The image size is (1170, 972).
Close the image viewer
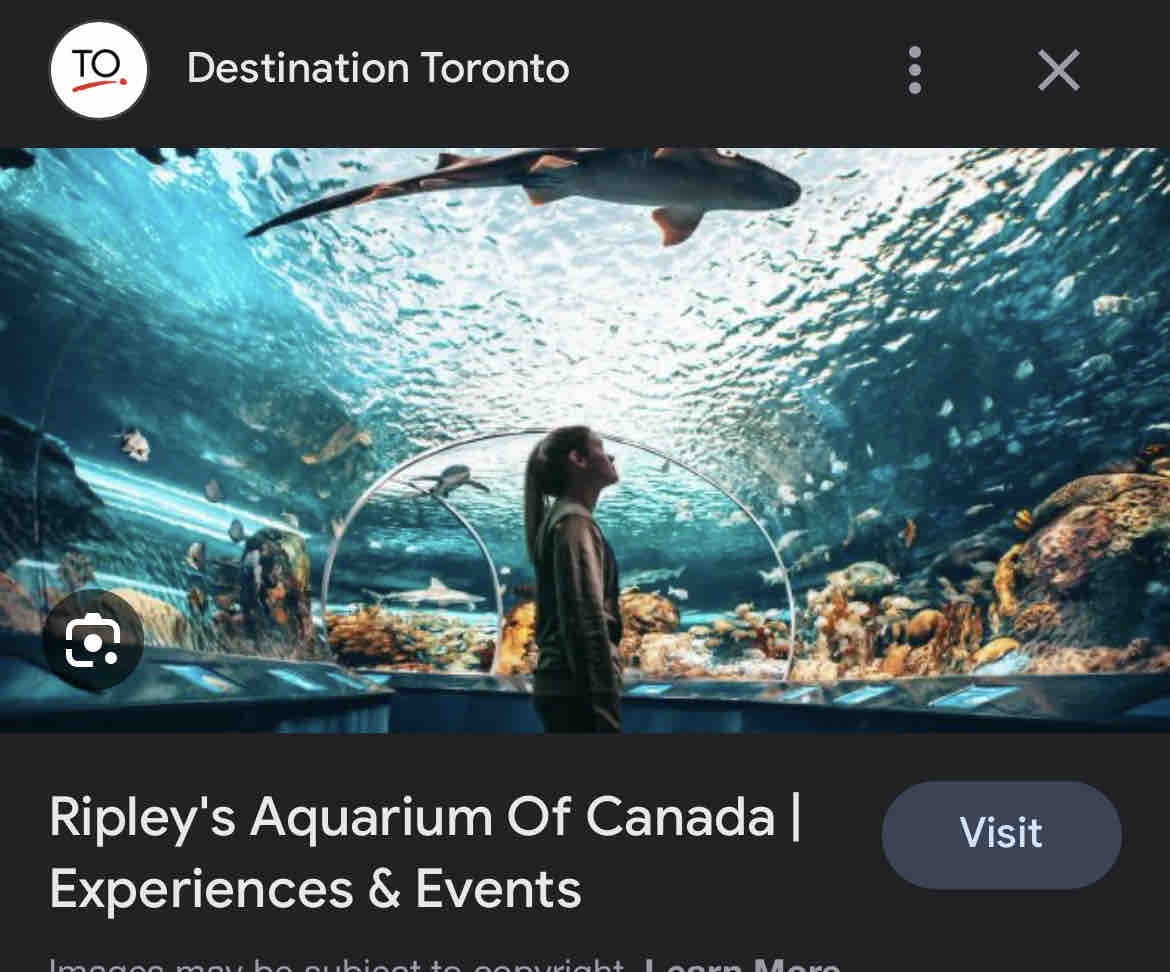pos(1058,70)
